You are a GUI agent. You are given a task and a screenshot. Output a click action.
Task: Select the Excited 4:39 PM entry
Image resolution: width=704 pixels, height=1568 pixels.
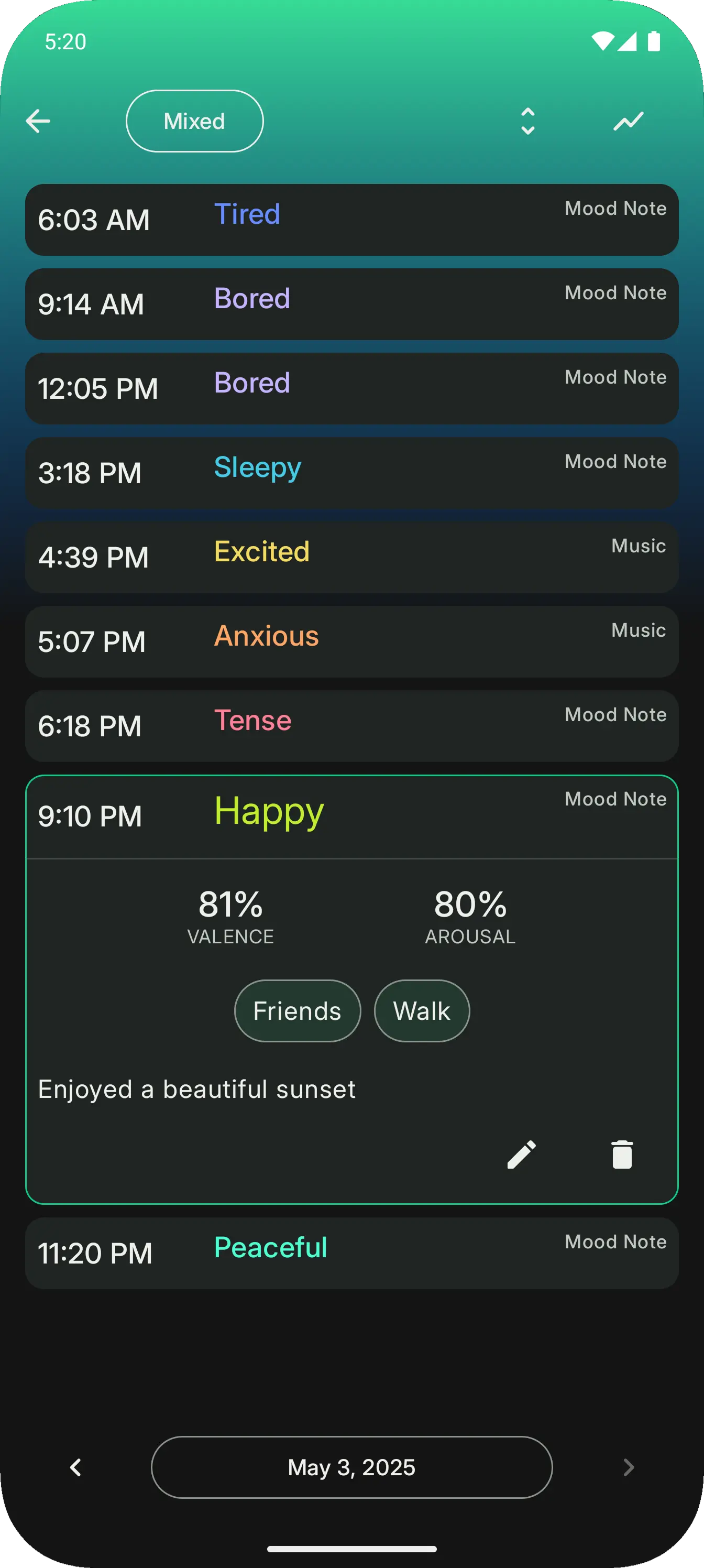click(x=351, y=558)
